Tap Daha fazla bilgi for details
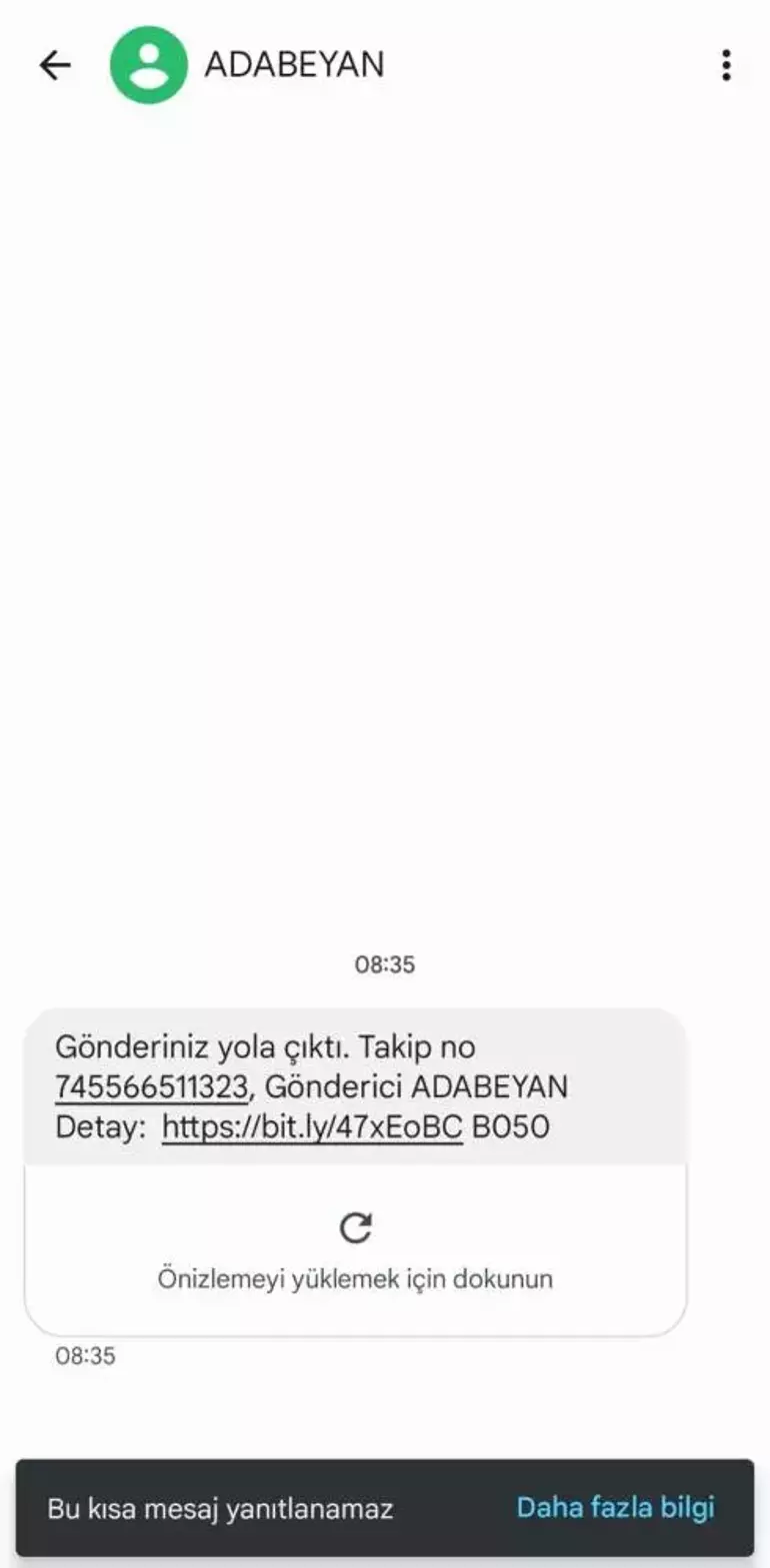This screenshot has width=770, height=1568. click(x=615, y=1507)
